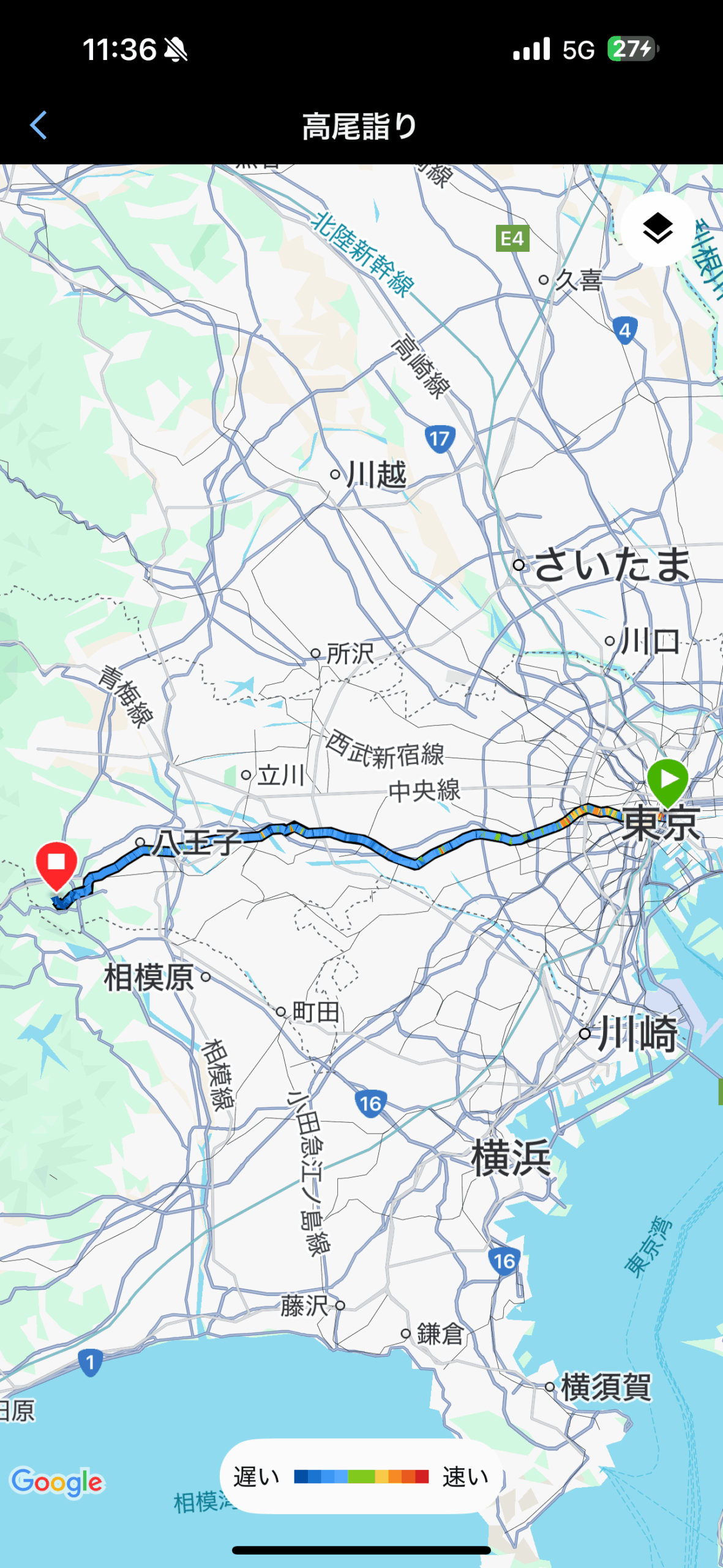The image size is (723, 1568).
Task: Tap the red finish marker near 八王子
Action: (x=57, y=864)
